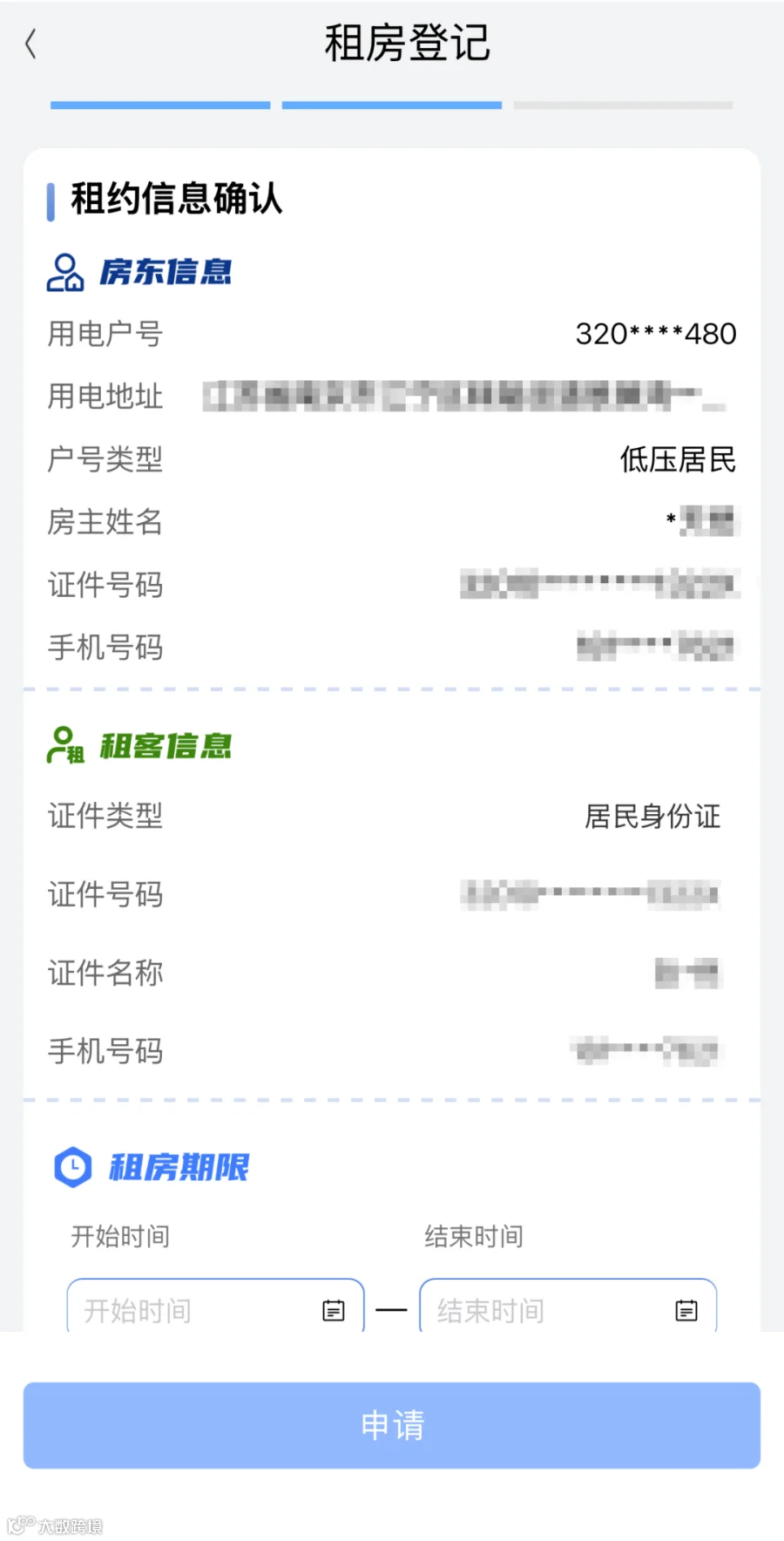The height and width of the screenshot is (1541, 784).
Task: Open the 结束时间 date picker field
Action: point(568,1306)
